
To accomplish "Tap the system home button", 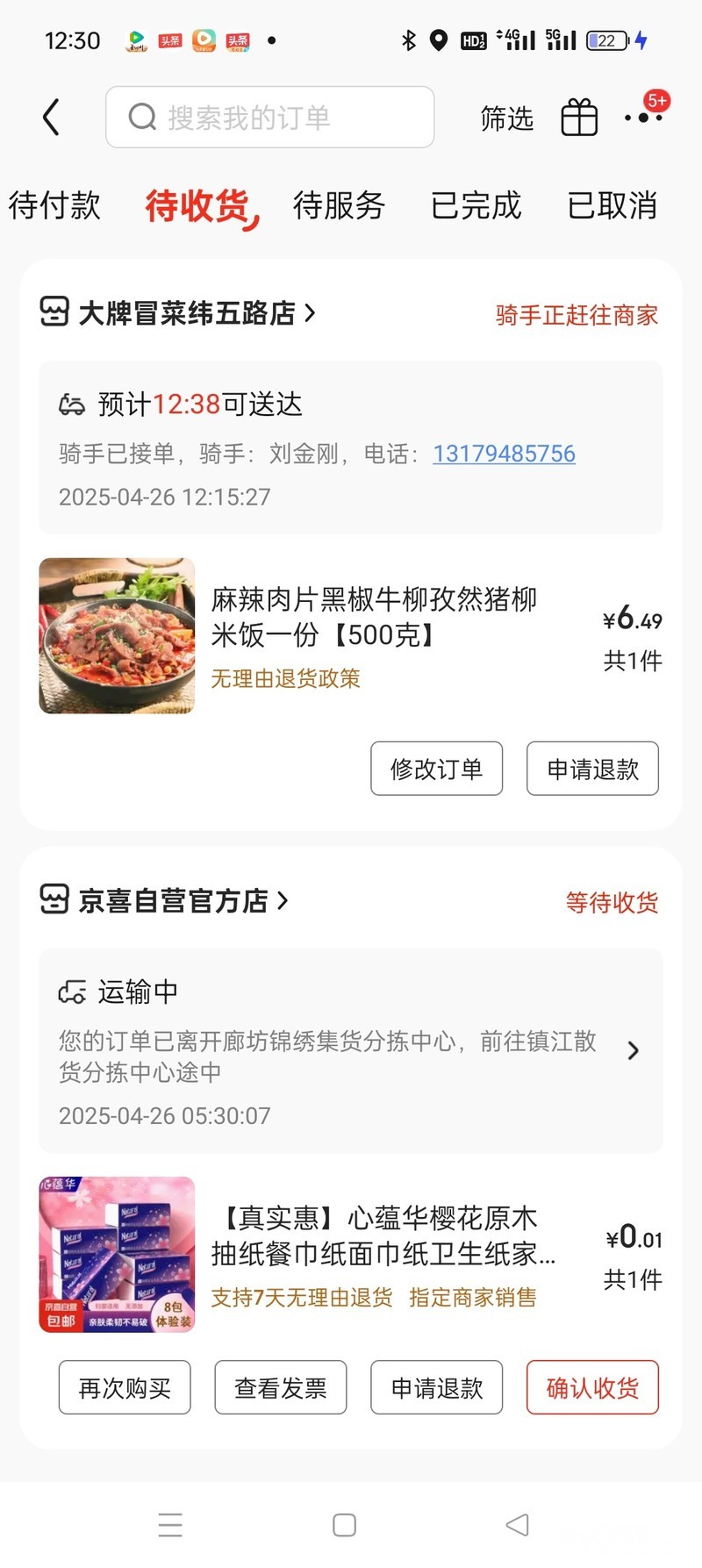I will pos(344,1525).
